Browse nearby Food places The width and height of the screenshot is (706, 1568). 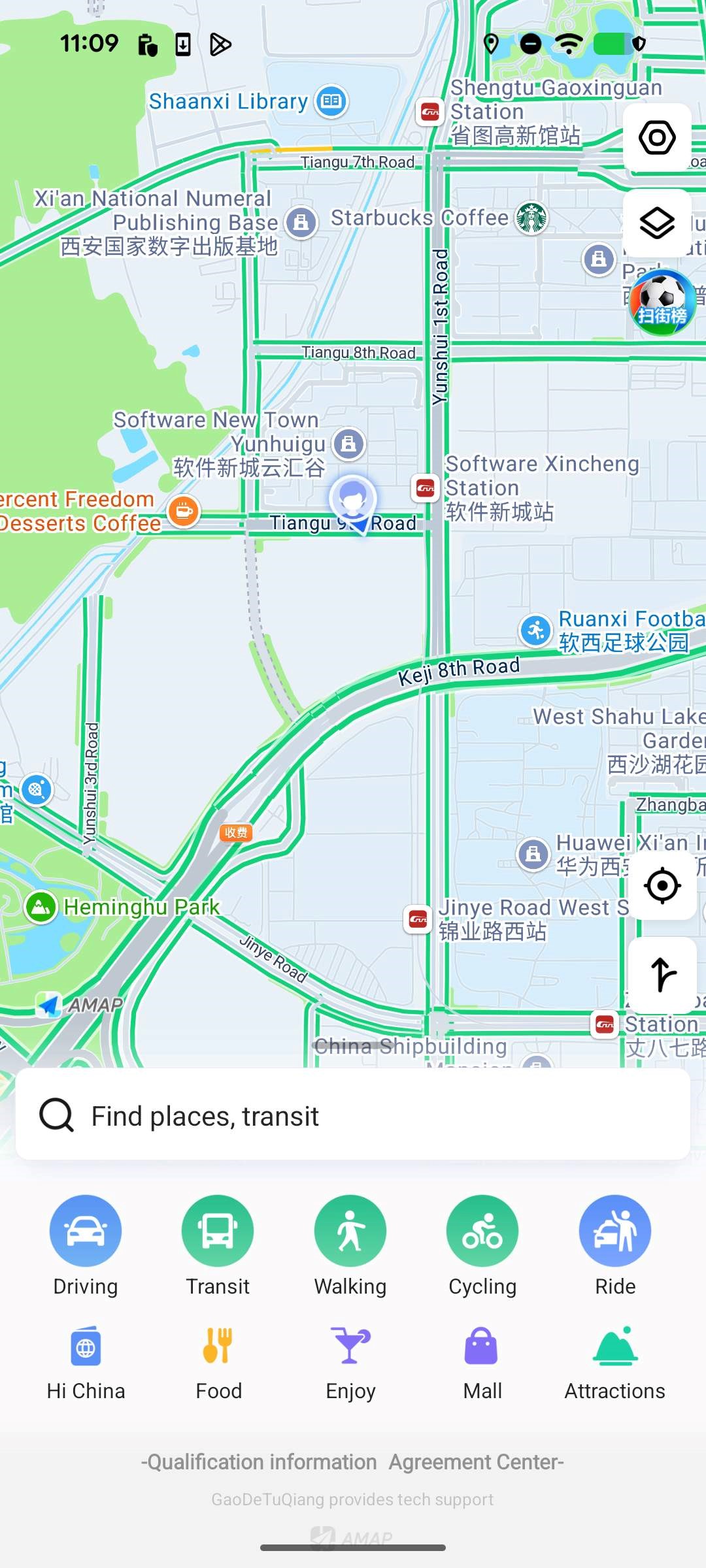point(218,1364)
